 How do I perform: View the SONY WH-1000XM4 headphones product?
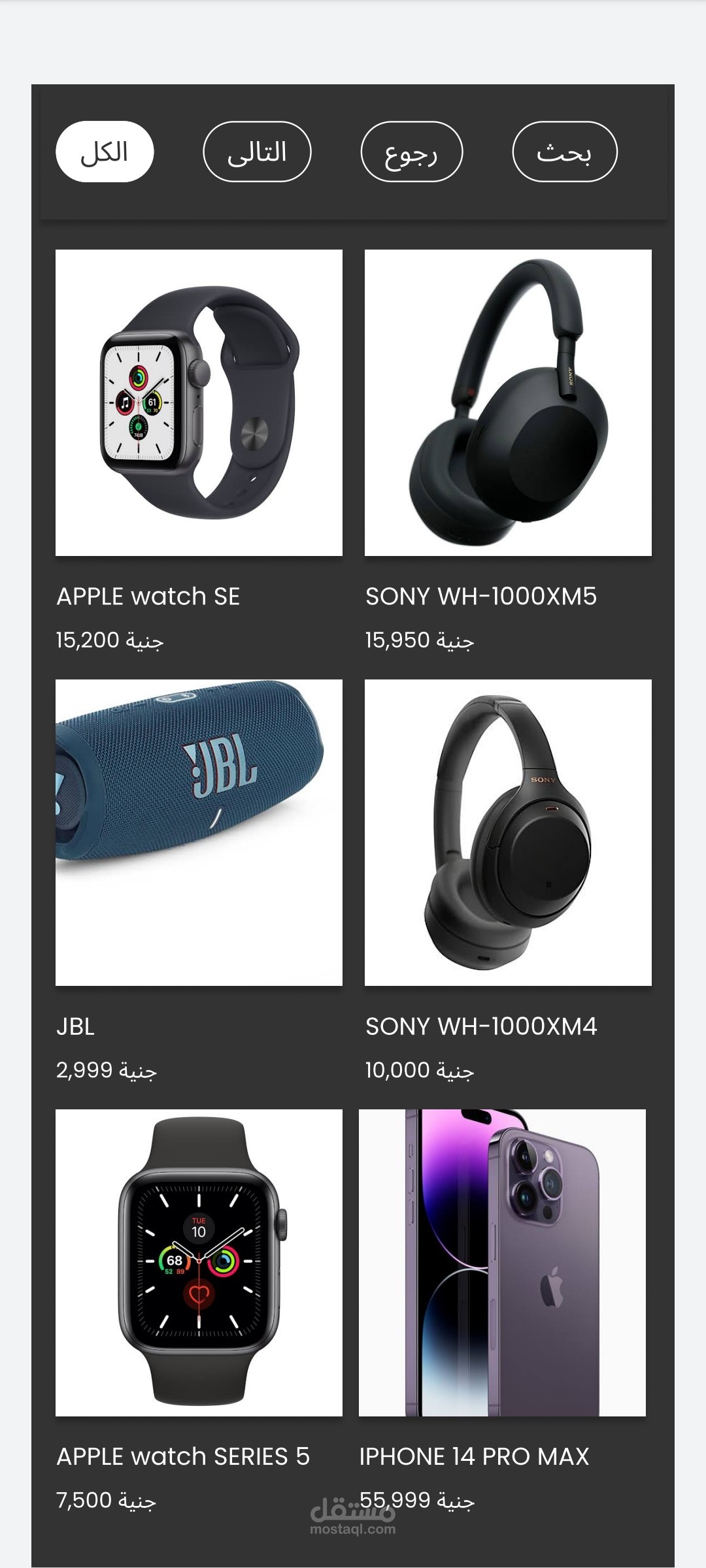(508, 832)
